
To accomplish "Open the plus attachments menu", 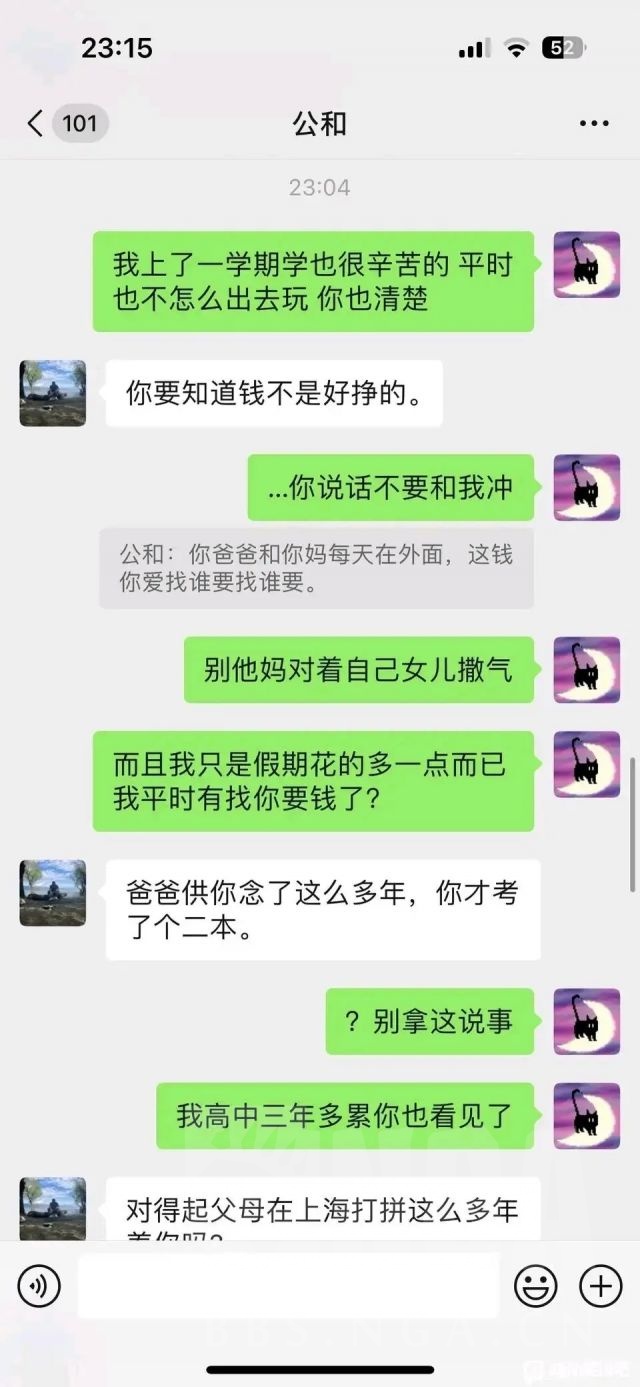I will pyautogui.click(x=600, y=1286).
